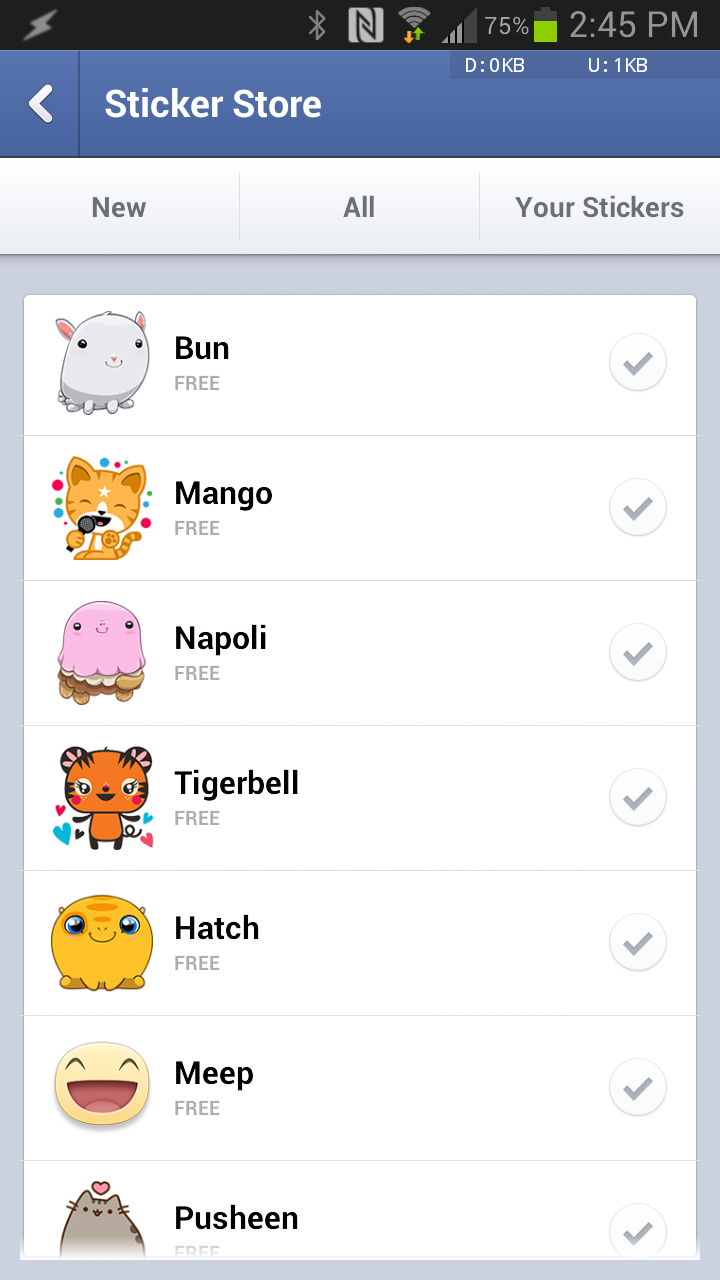Toggle the downloaded checkmark for Napoli
Image resolution: width=720 pixels, height=1280 pixels.
tap(637, 652)
